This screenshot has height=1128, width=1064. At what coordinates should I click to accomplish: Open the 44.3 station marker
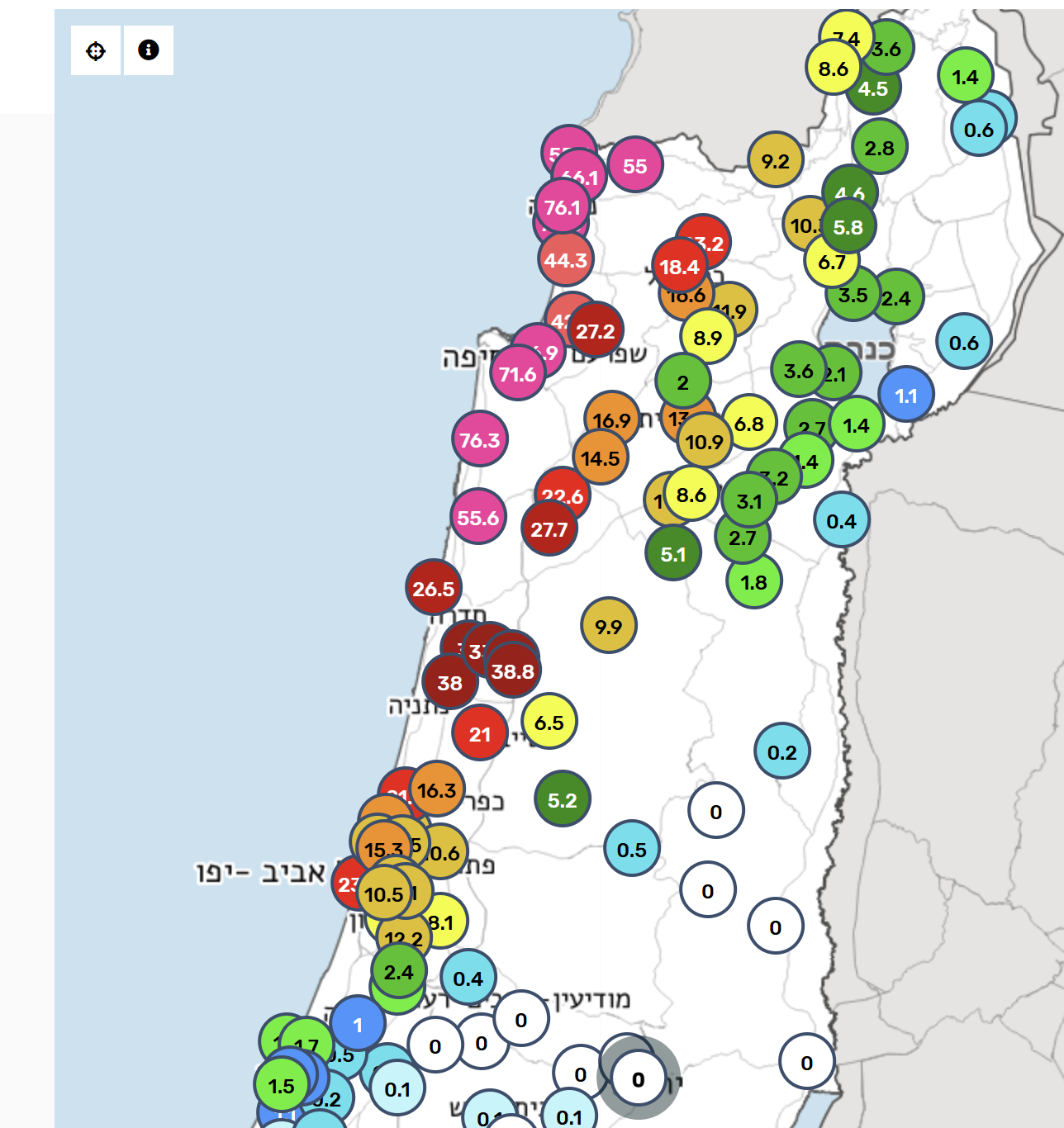point(566,260)
